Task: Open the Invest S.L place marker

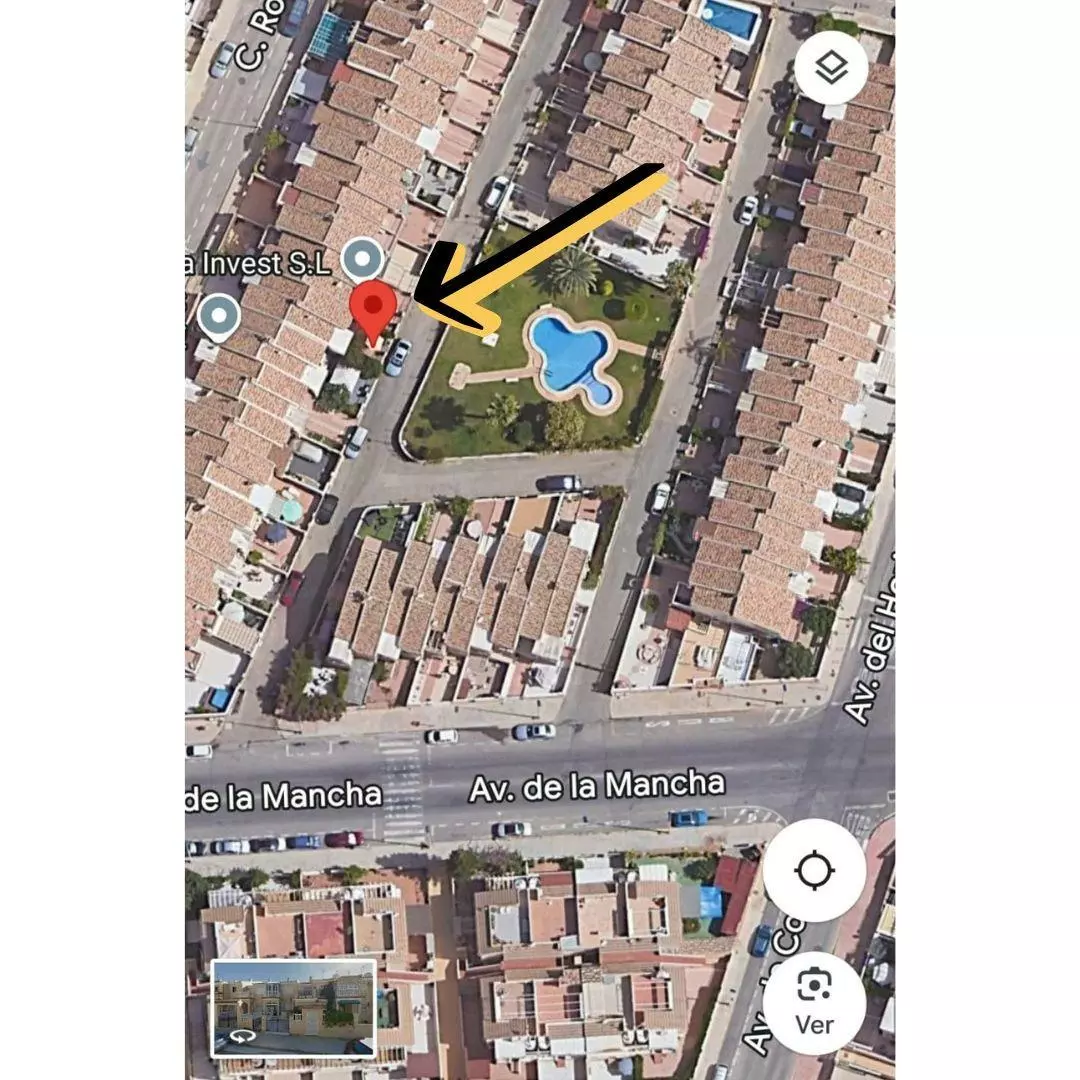Action: tap(362, 259)
